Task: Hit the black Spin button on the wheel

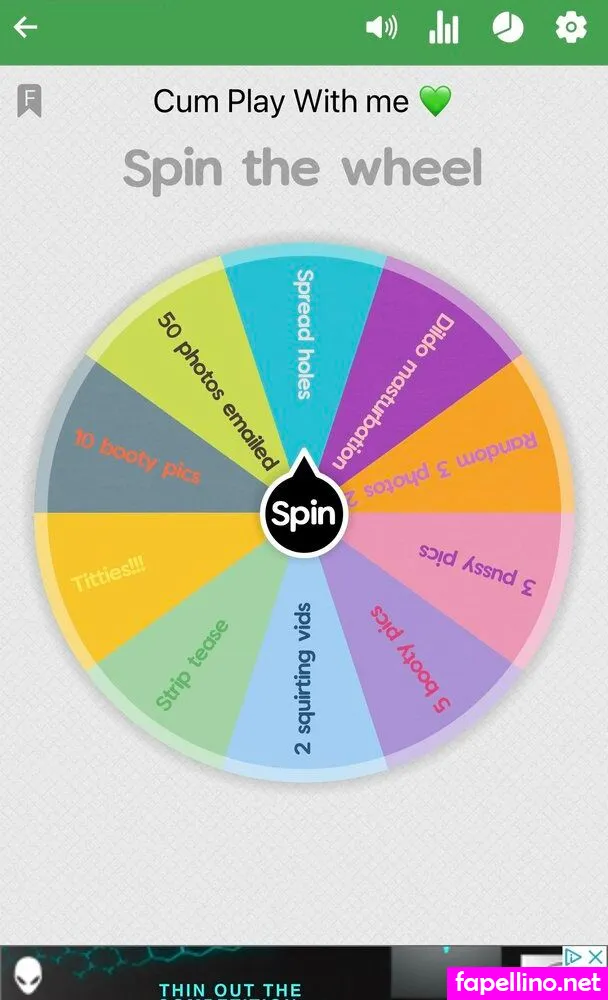Action: click(x=304, y=515)
